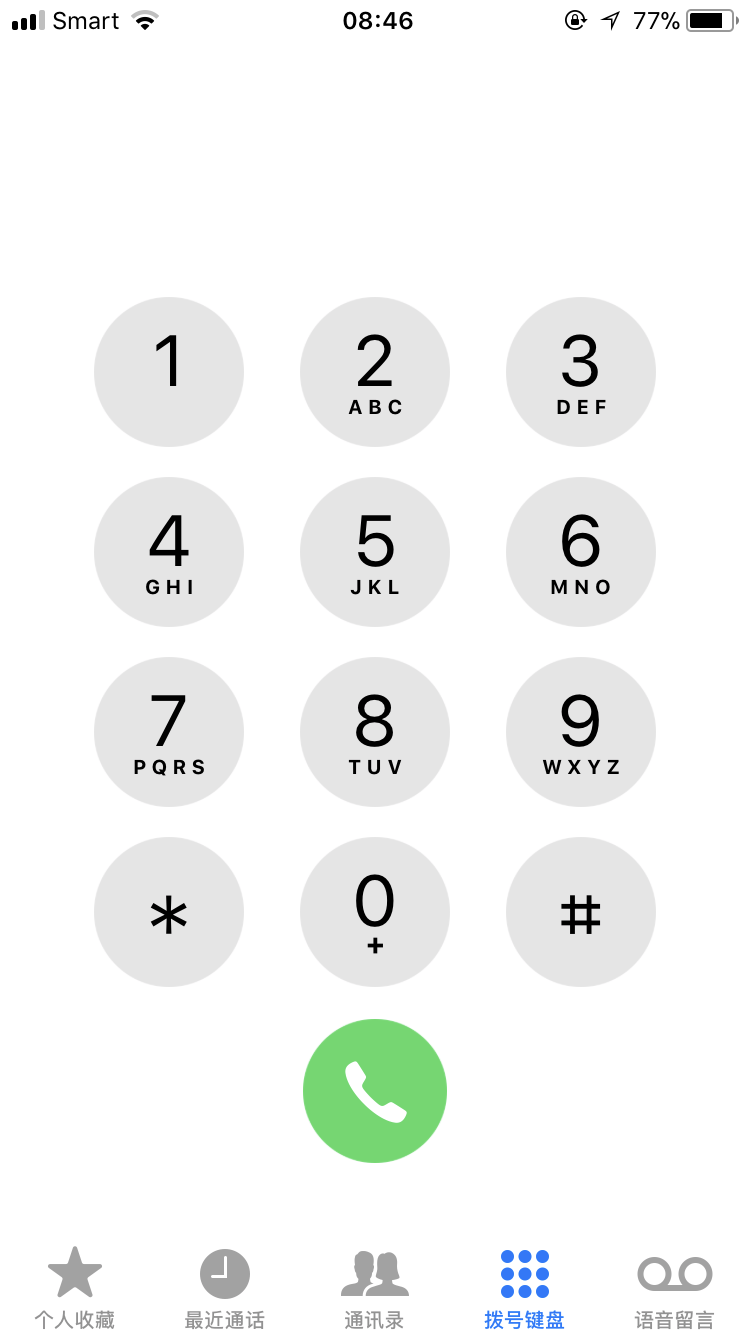750x1334 pixels.
Task: Open the 语音留言 voicemail tab
Action: (x=675, y=1288)
